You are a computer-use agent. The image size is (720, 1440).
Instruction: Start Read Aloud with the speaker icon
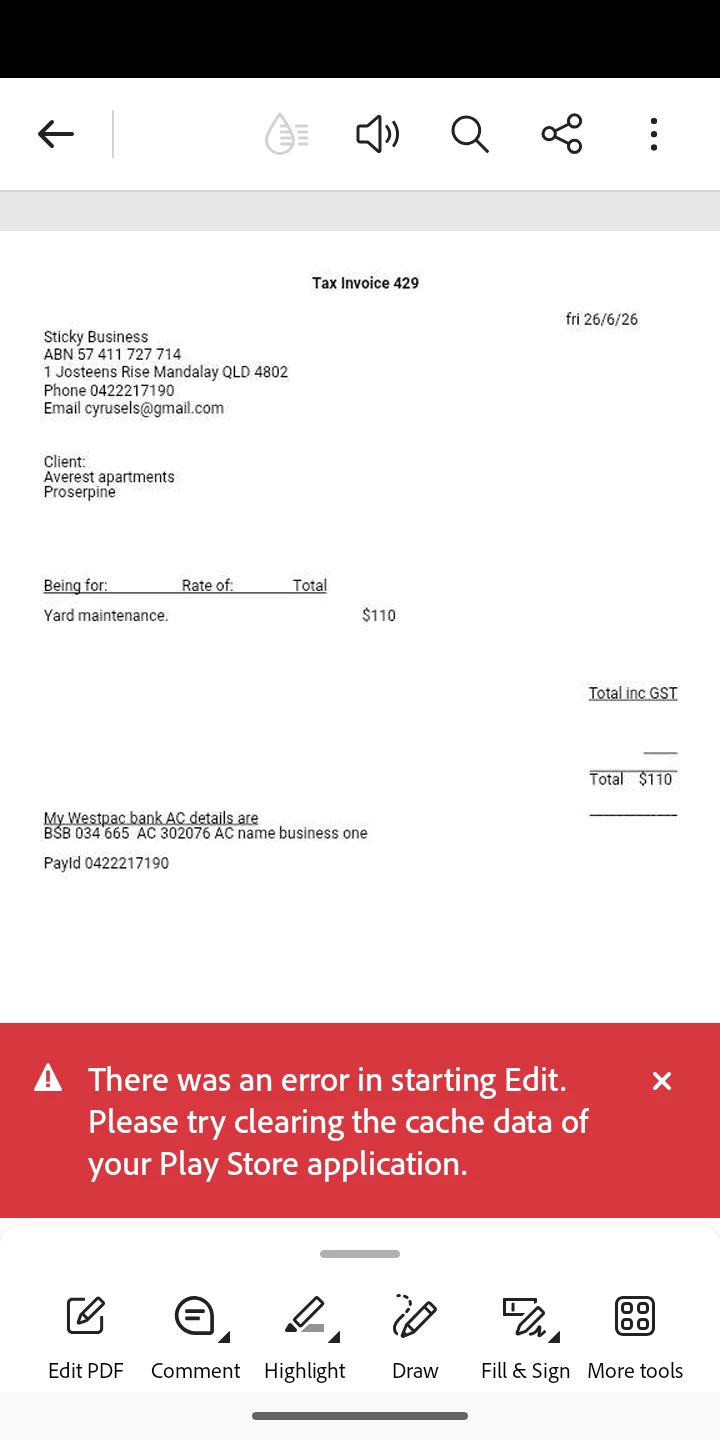pos(378,134)
